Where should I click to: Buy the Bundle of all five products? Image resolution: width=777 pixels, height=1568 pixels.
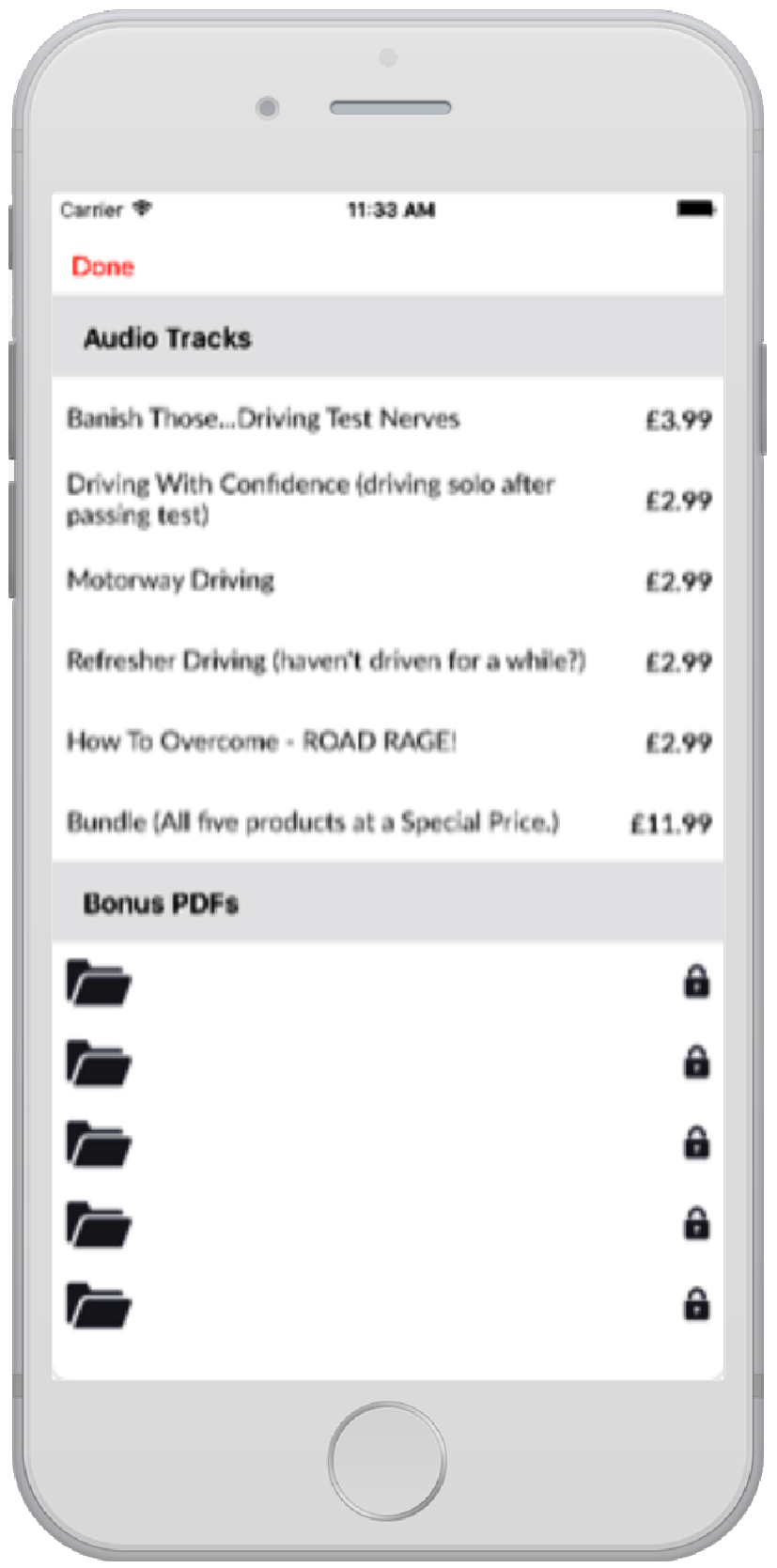(x=313, y=823)
